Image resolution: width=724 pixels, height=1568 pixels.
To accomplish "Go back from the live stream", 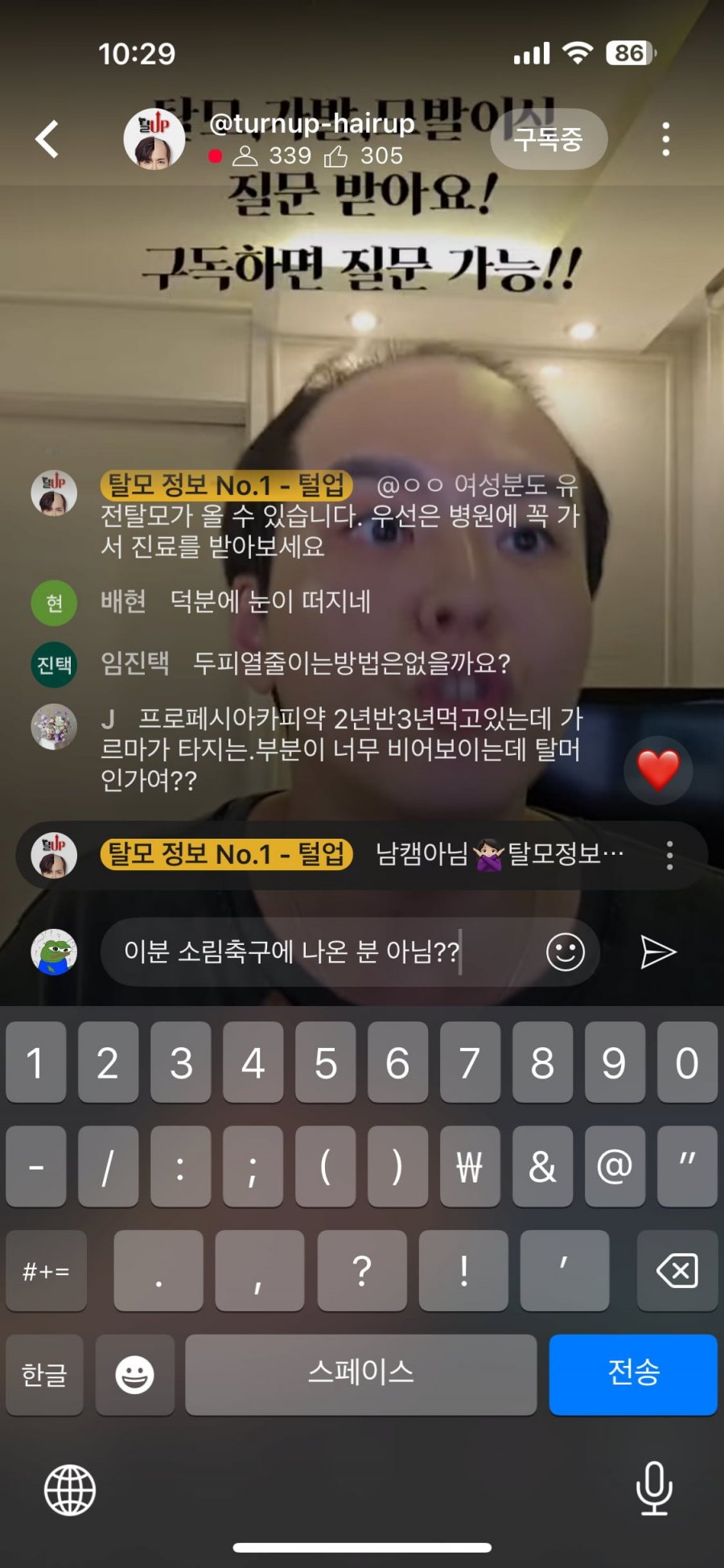I will (48, 139).
